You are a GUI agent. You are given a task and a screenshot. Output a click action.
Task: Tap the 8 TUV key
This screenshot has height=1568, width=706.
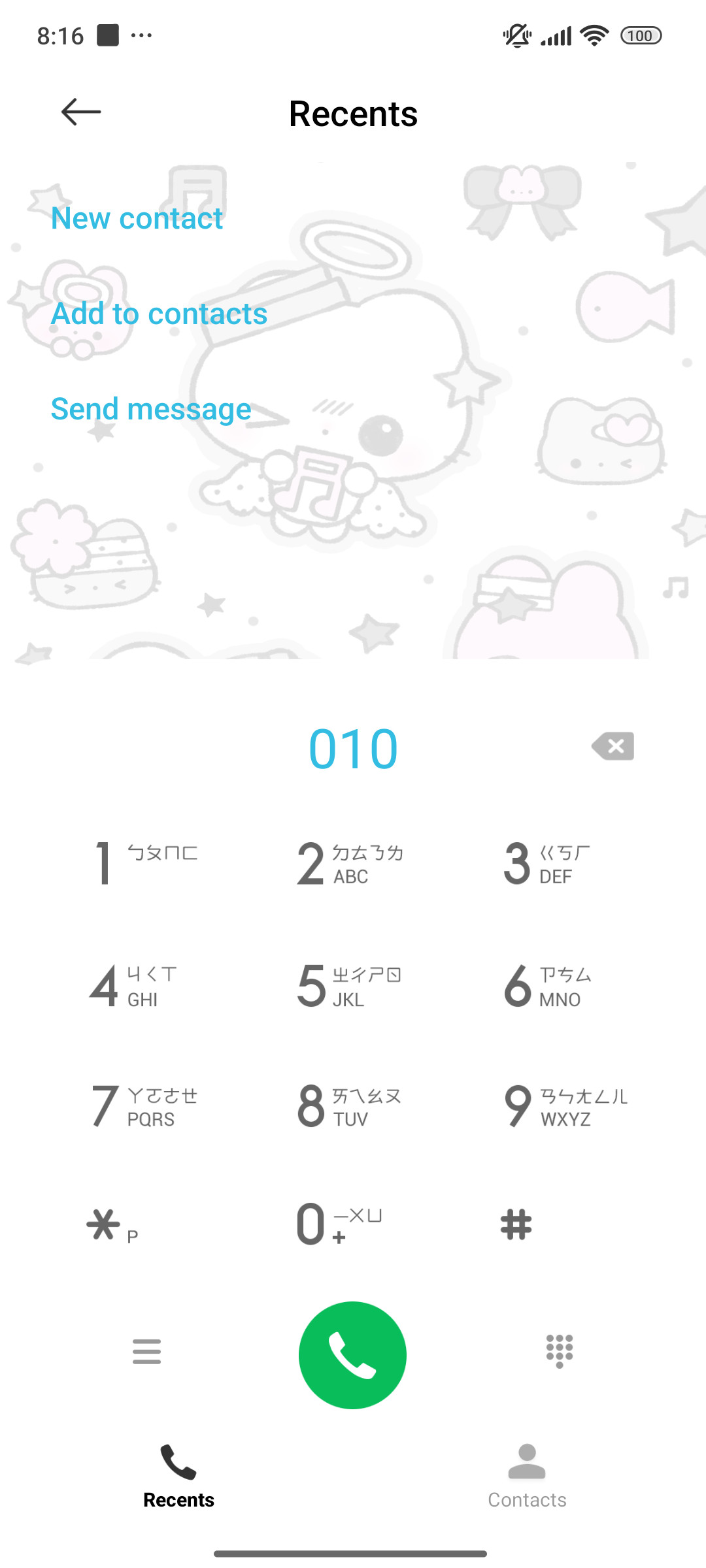[x=350, y=1106]
